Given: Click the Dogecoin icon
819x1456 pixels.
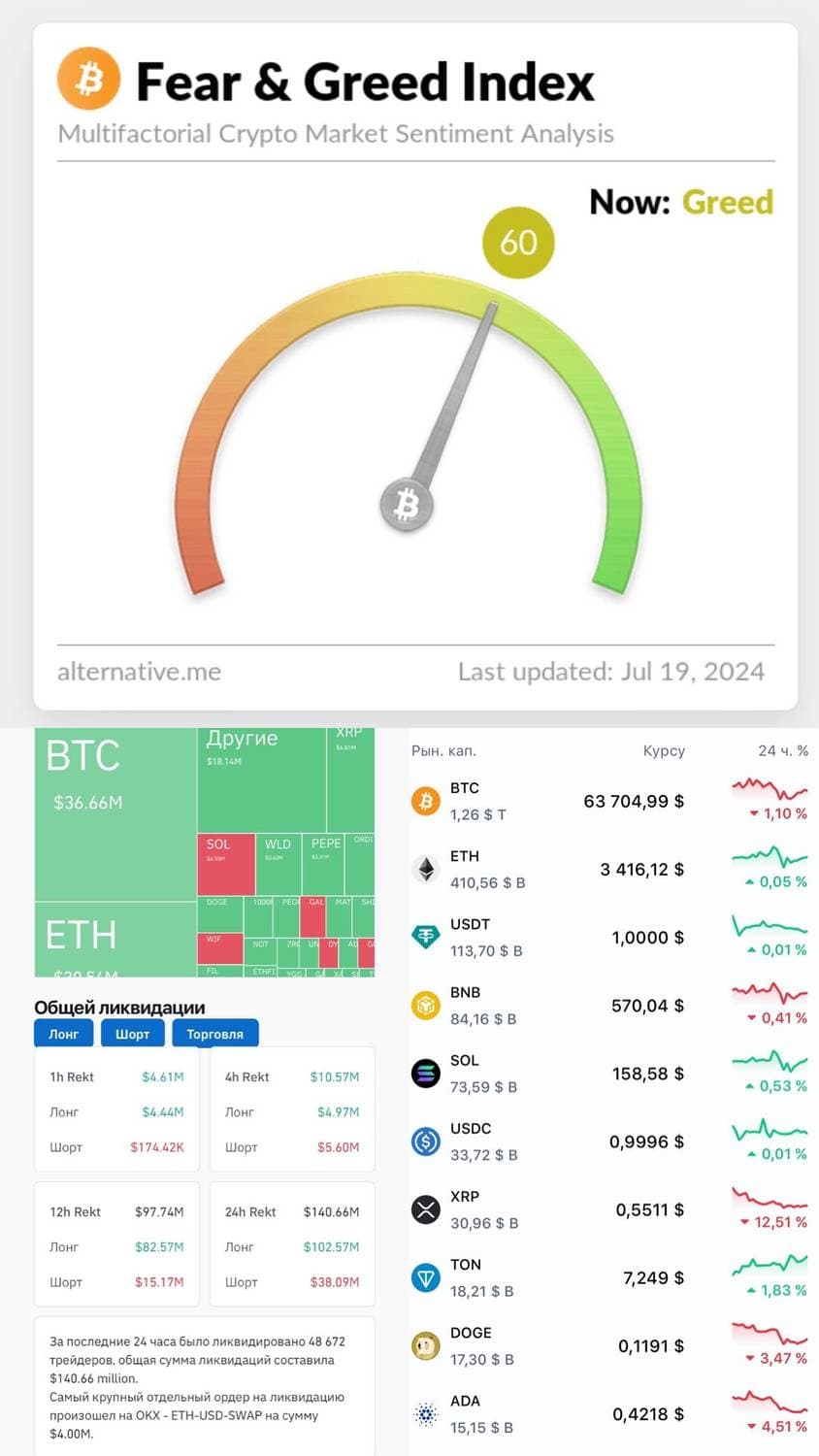Looking at the screenshot, I should click(425, 1344).
